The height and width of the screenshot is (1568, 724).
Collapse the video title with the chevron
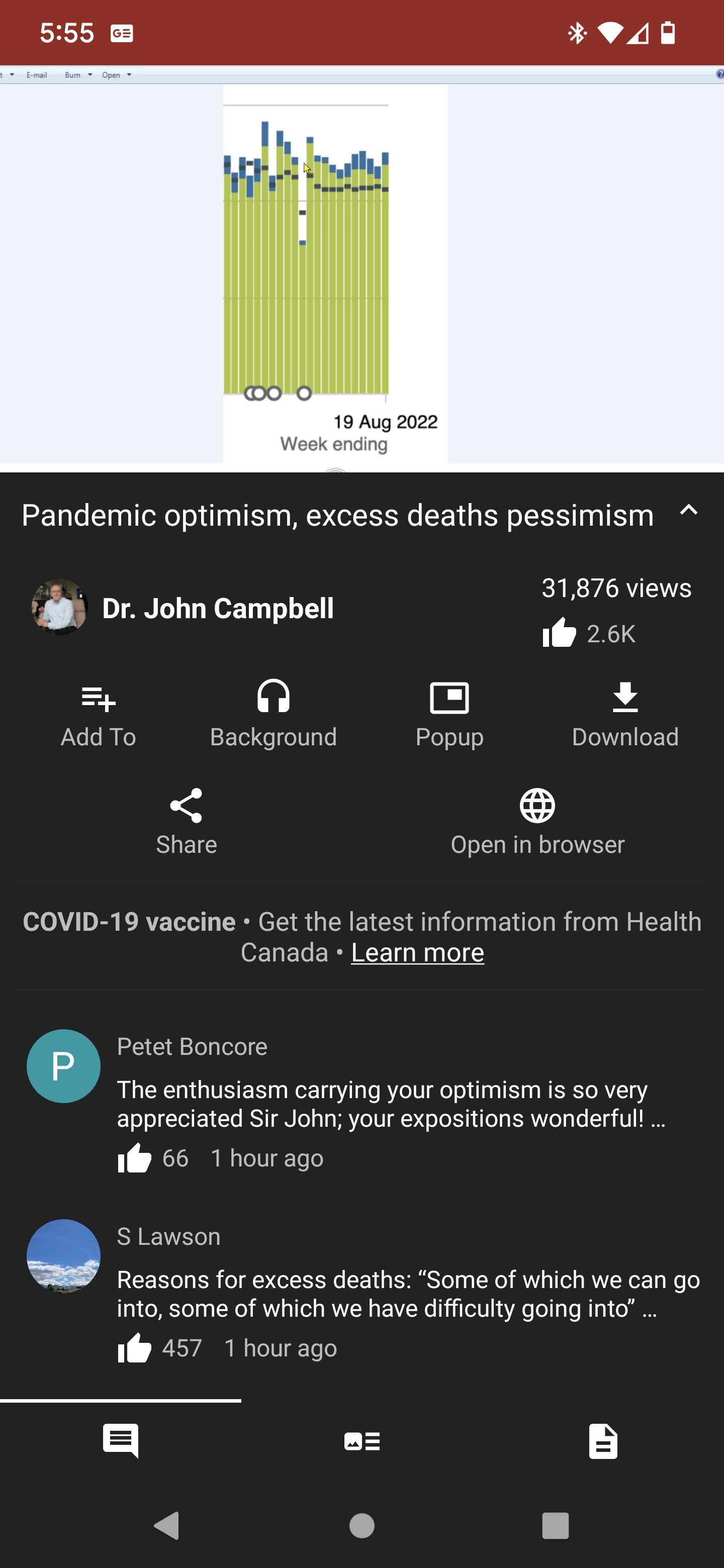tap(688, 511)
